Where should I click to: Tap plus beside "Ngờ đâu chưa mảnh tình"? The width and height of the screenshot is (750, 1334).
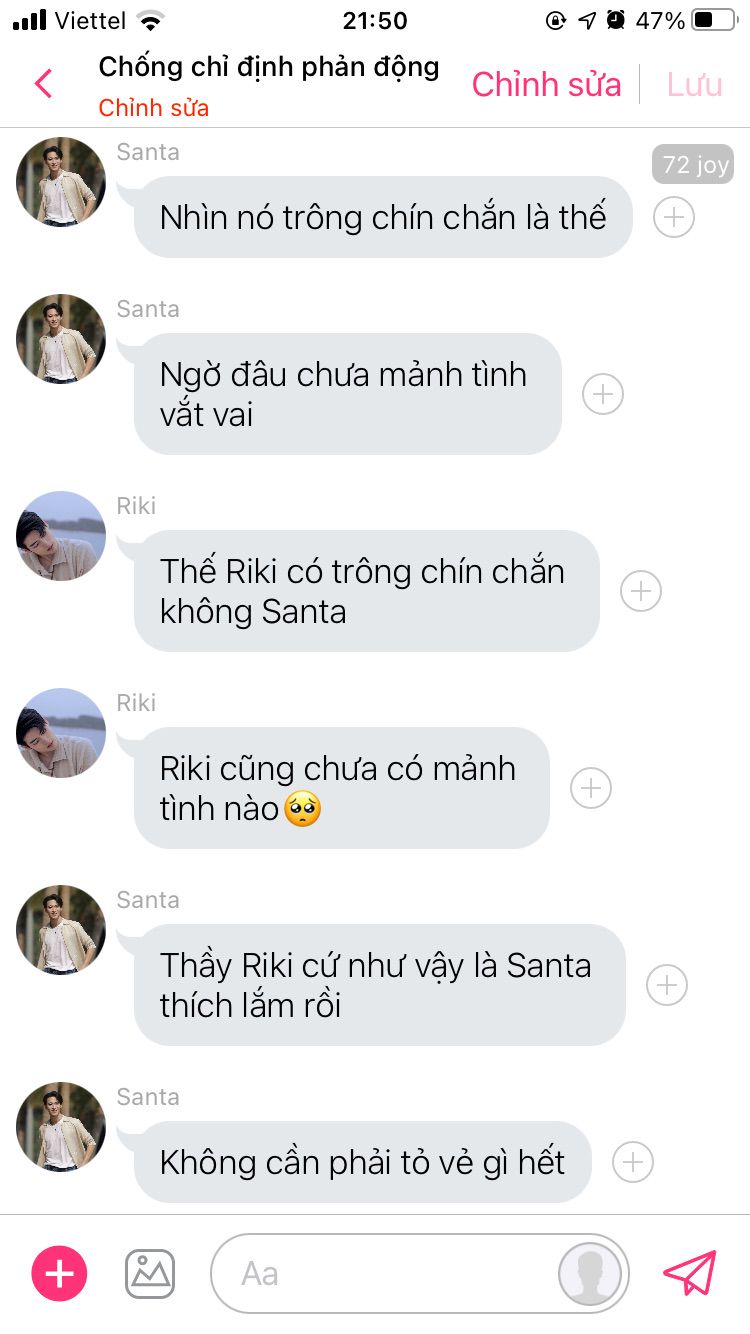[x=603, y=394]
